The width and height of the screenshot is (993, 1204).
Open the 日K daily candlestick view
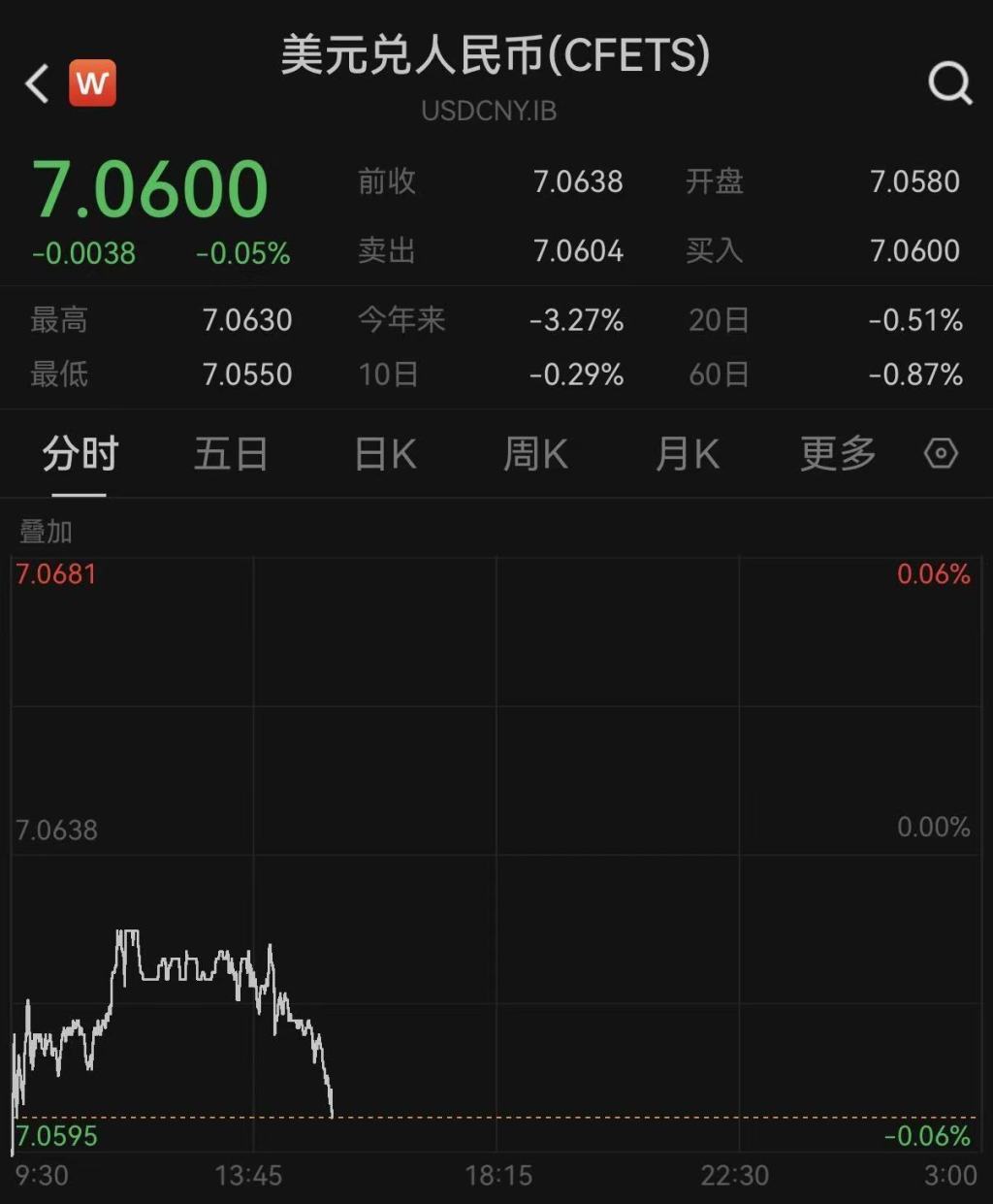pyautogui.click(x=384, y=453)
